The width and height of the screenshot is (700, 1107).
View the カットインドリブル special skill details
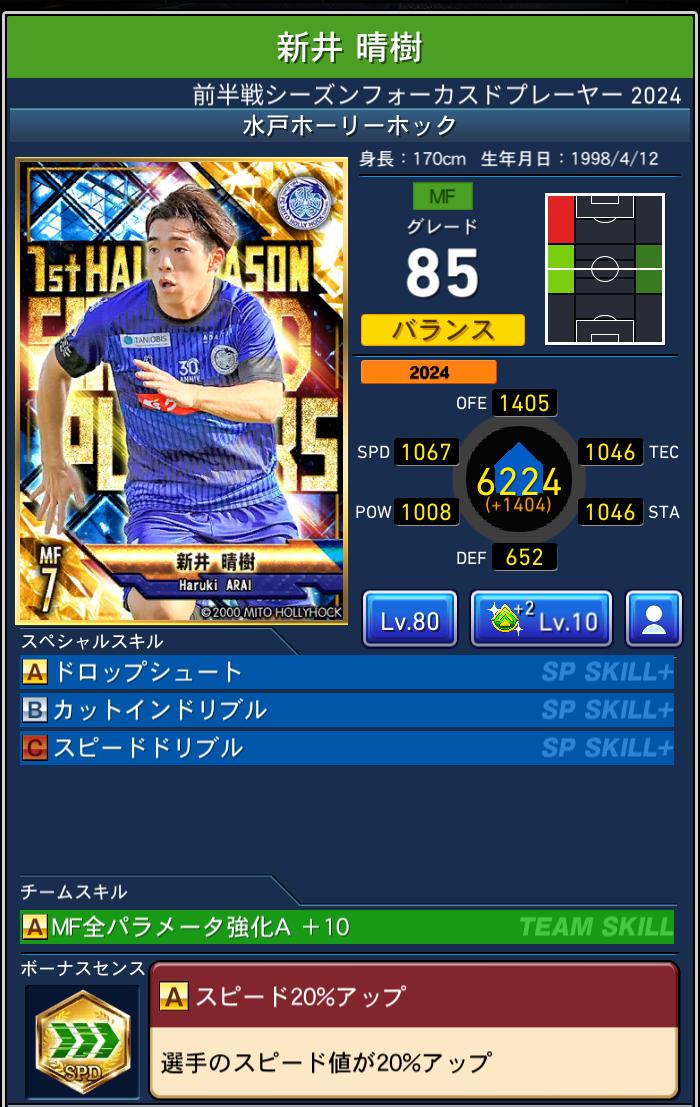[346, 710]
